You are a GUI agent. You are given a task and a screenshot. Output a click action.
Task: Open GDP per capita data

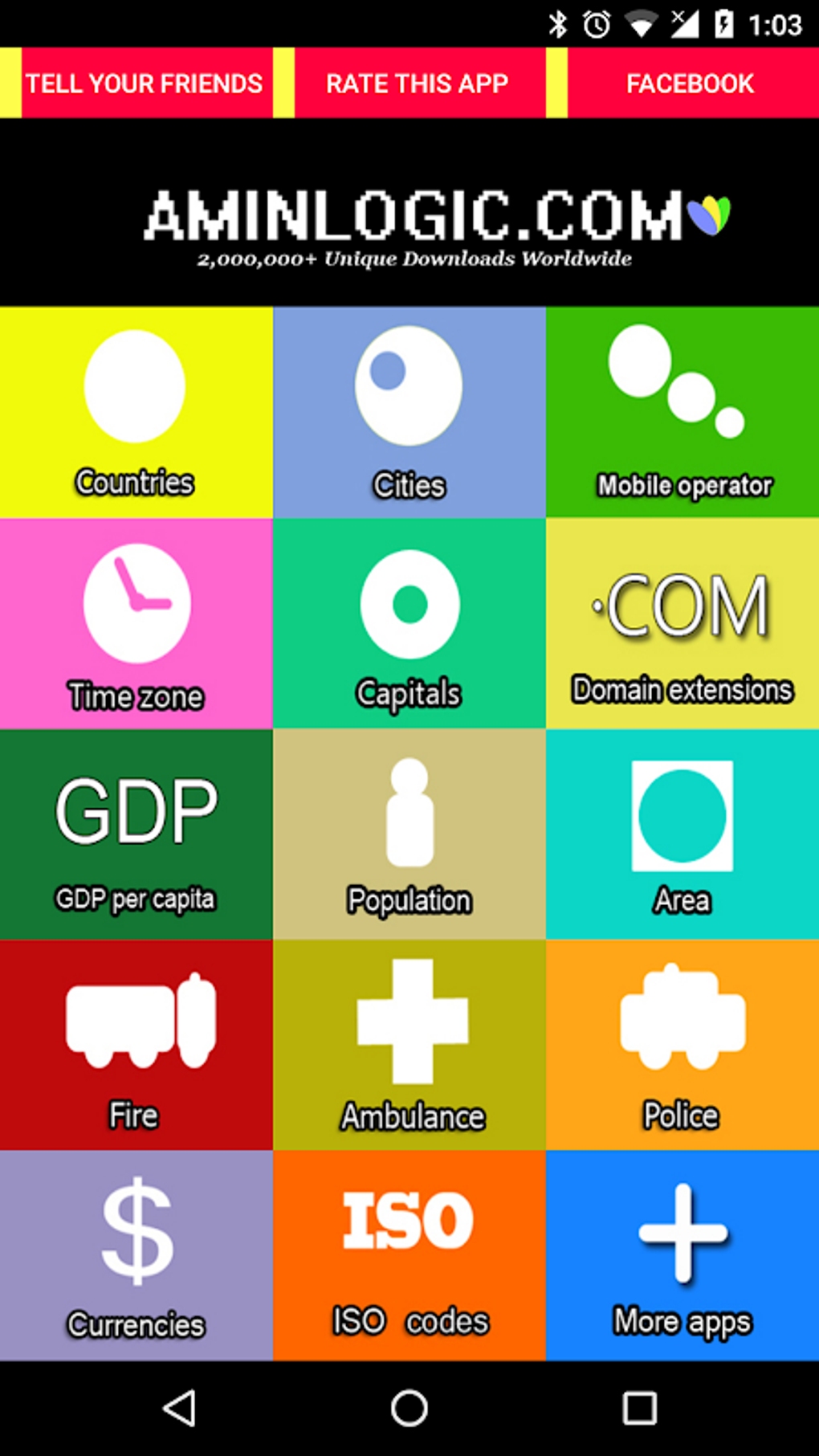coord(136,835)
